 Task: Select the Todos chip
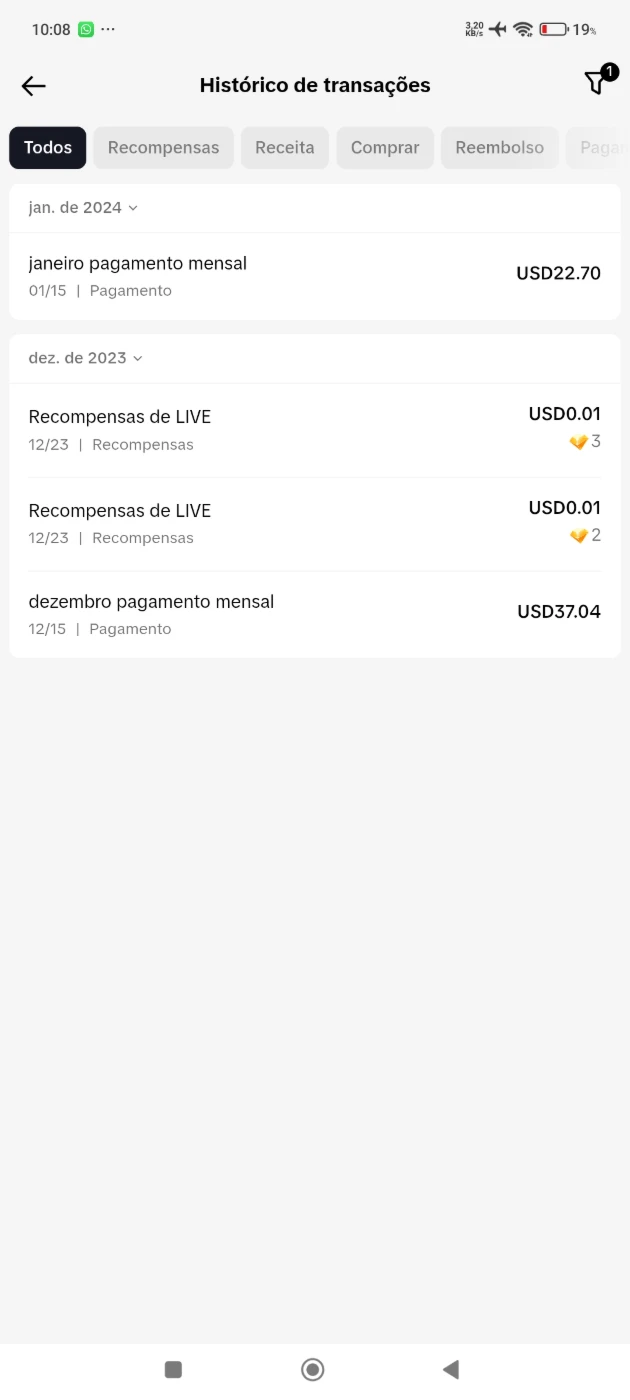click(48, 148)
